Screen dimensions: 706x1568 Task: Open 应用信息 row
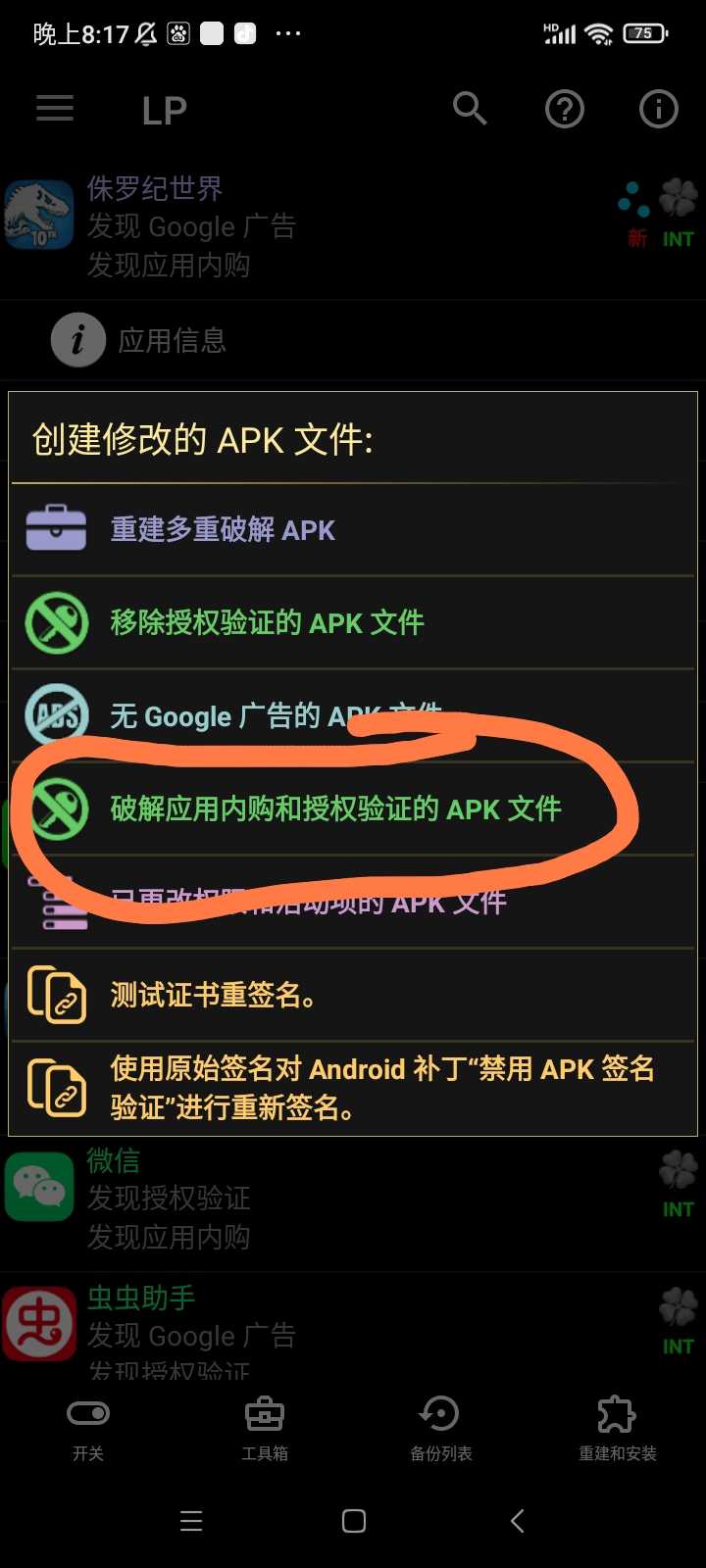coord(172,340)
